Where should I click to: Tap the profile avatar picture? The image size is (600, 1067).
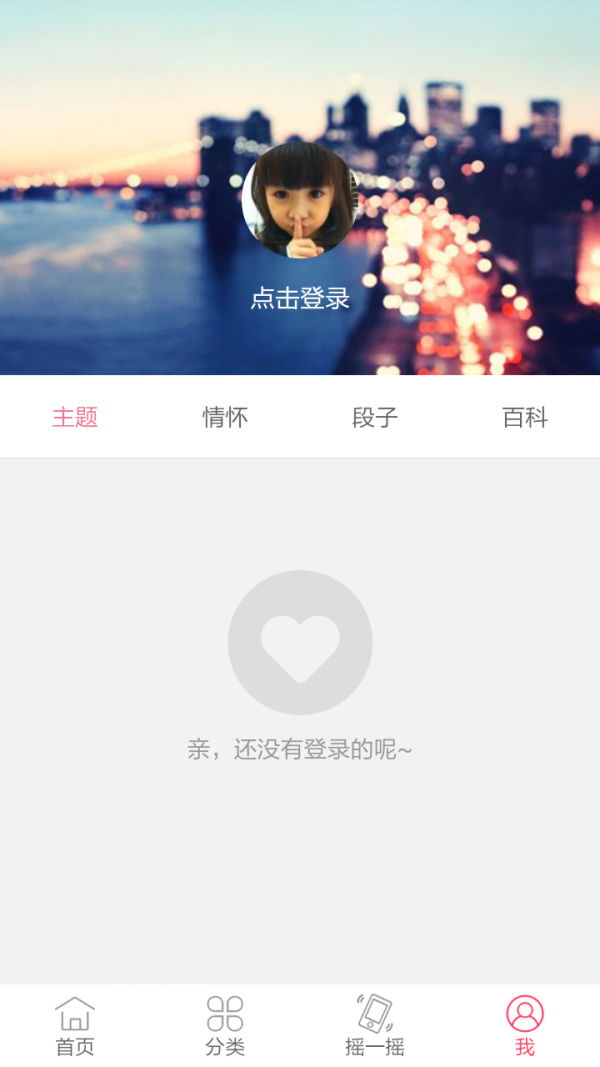click(x=300, y=200)
